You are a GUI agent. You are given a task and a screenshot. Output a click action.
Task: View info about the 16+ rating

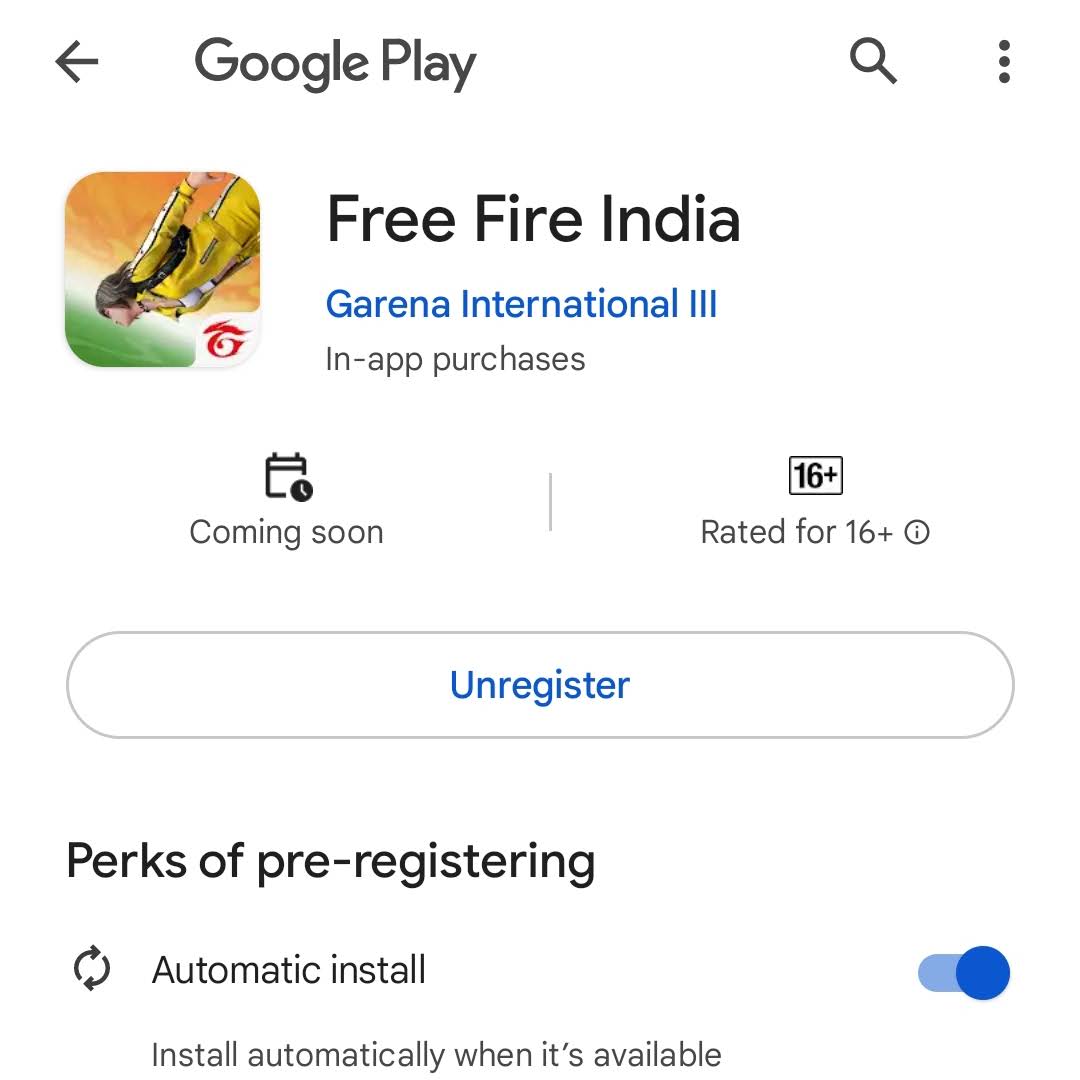pos(917,533)
